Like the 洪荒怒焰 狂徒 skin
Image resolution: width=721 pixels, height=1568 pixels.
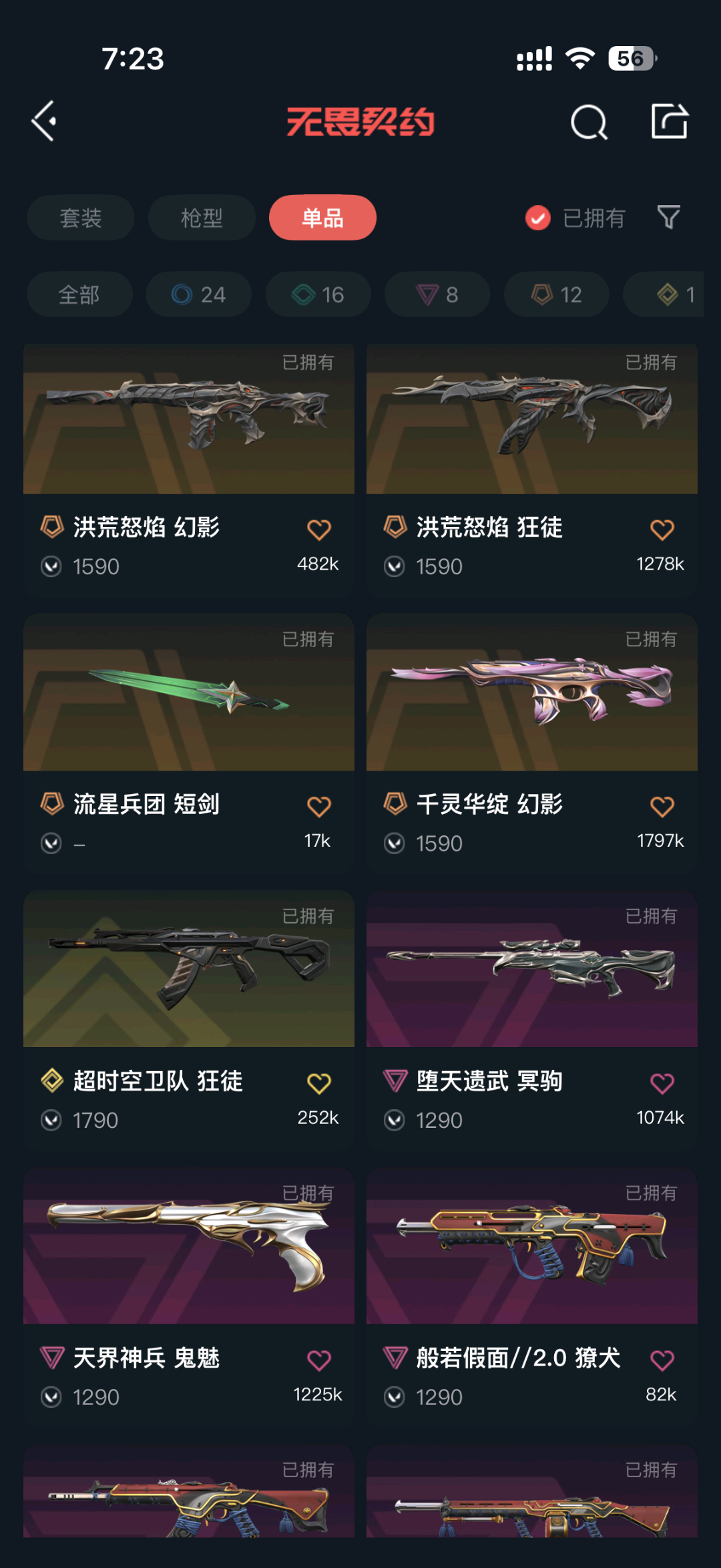point(662,530)
